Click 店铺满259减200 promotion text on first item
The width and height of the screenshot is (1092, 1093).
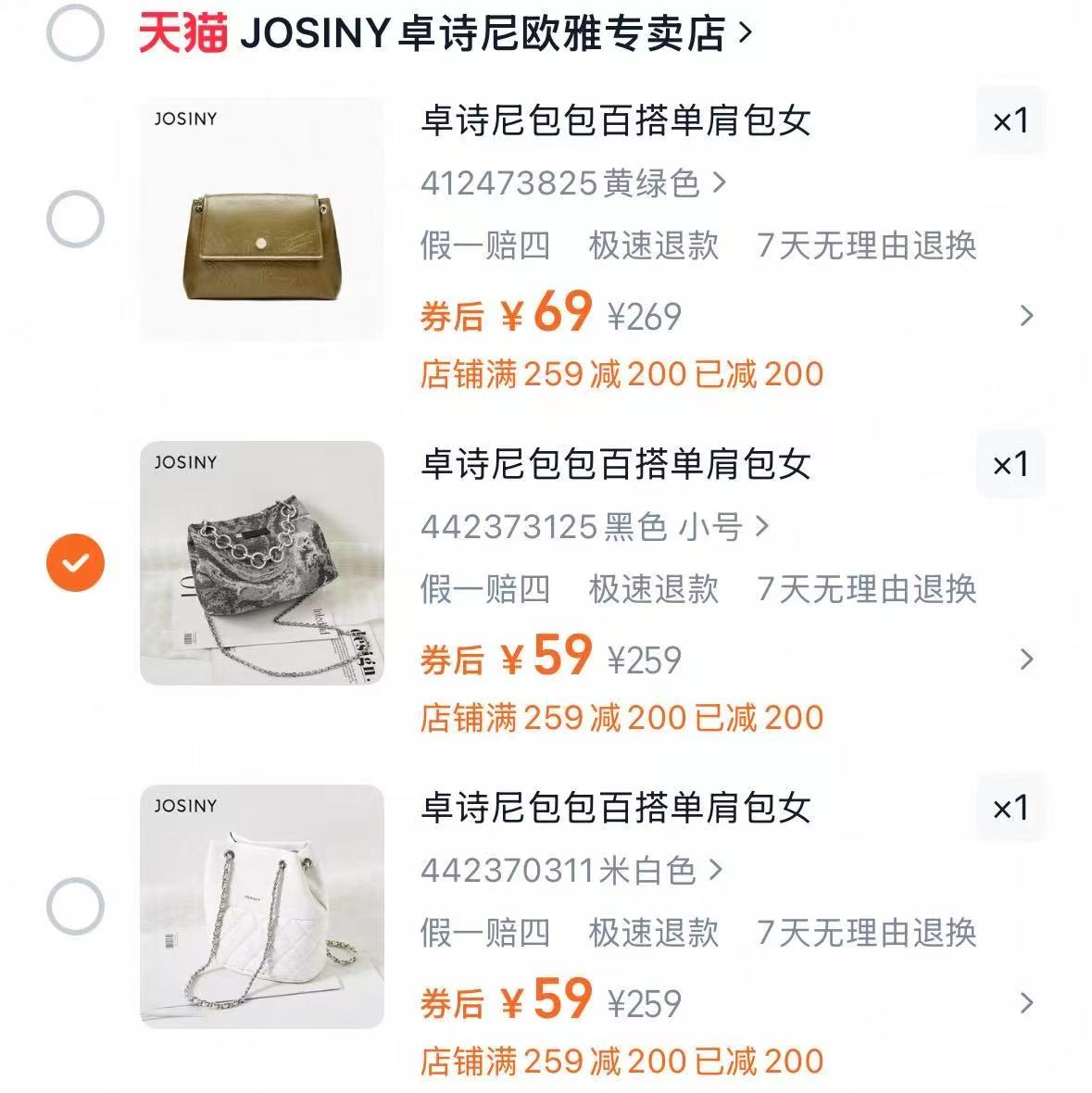(621, 374)
